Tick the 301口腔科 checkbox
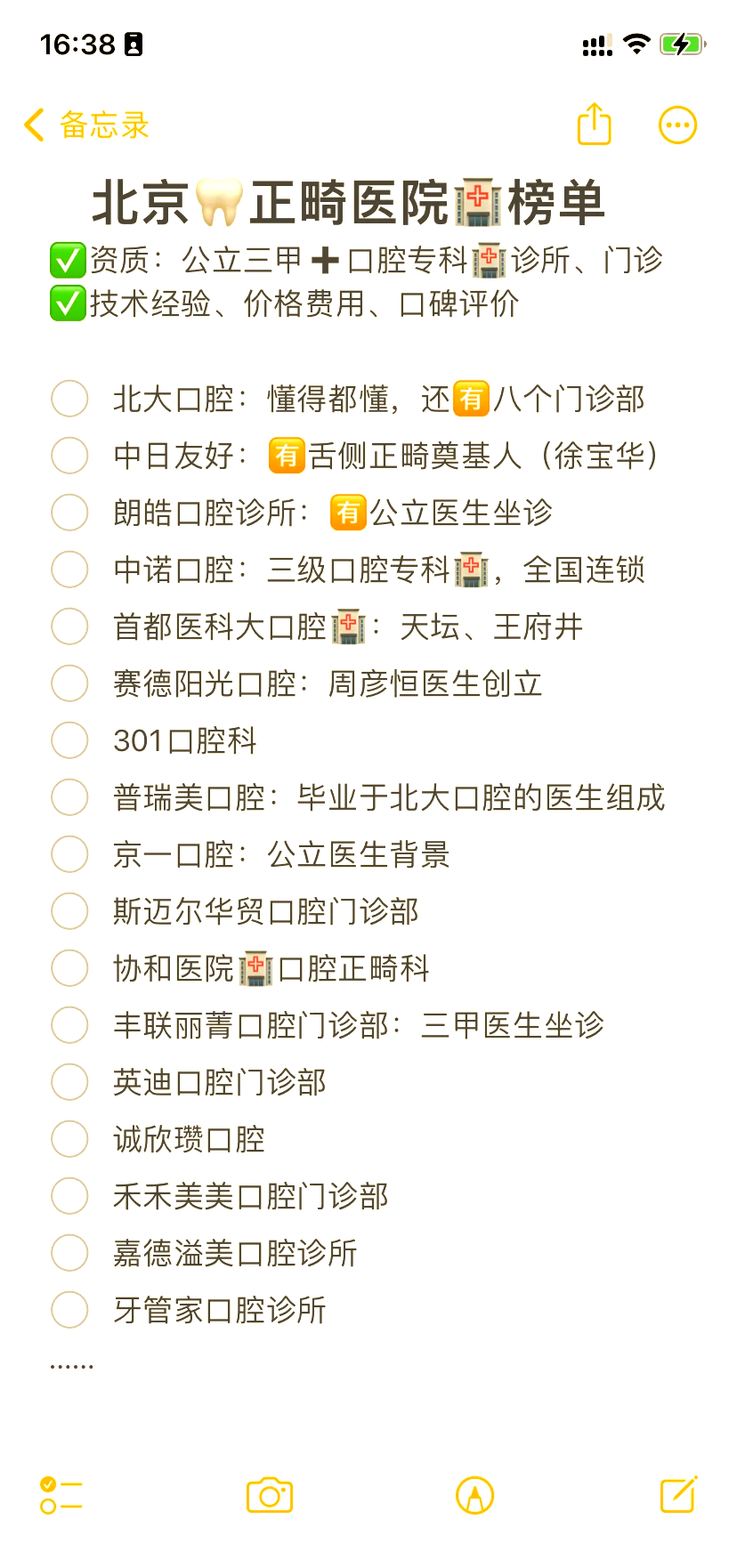This screenshot has height=1568, width=737. pyautogui.click(x=69, y=740)
